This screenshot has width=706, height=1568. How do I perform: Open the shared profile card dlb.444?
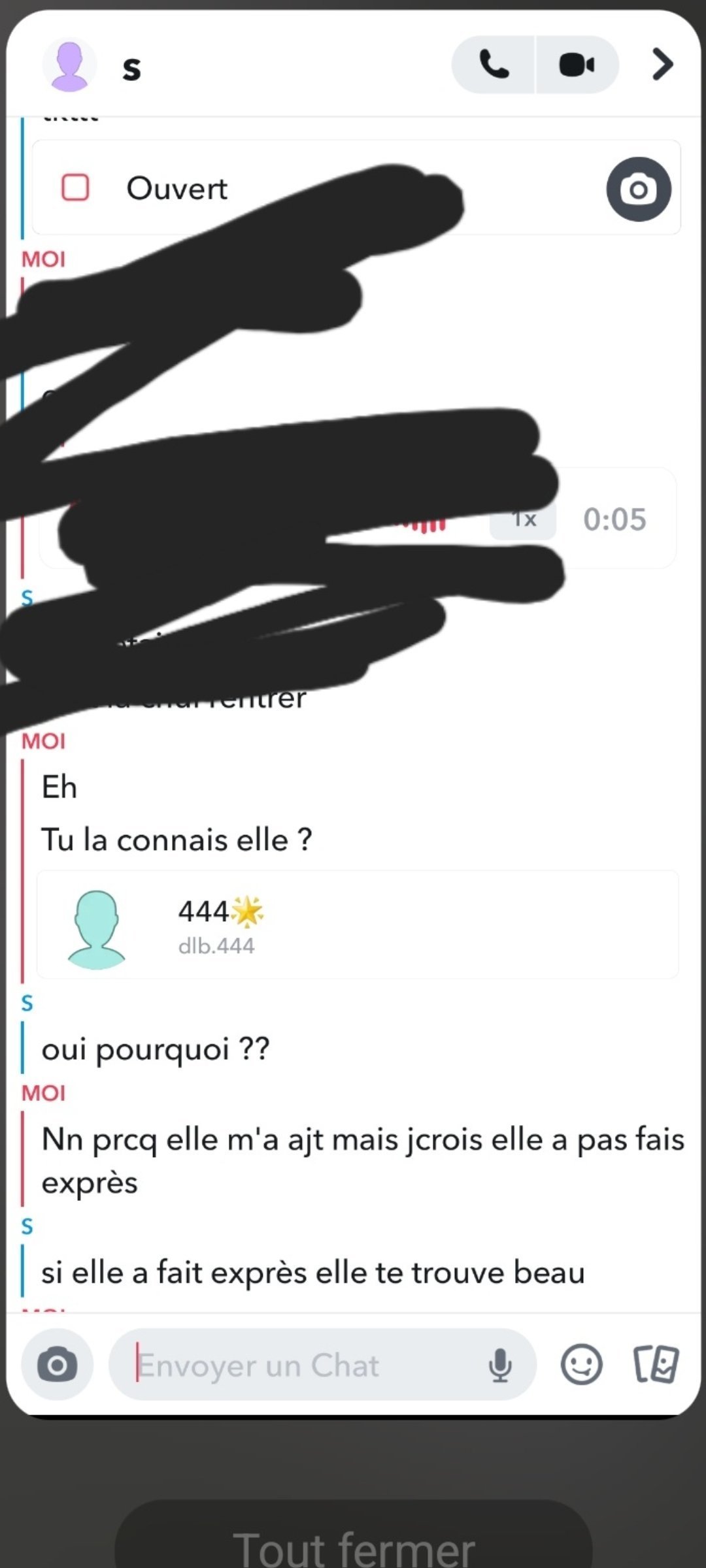coord(358,924)
